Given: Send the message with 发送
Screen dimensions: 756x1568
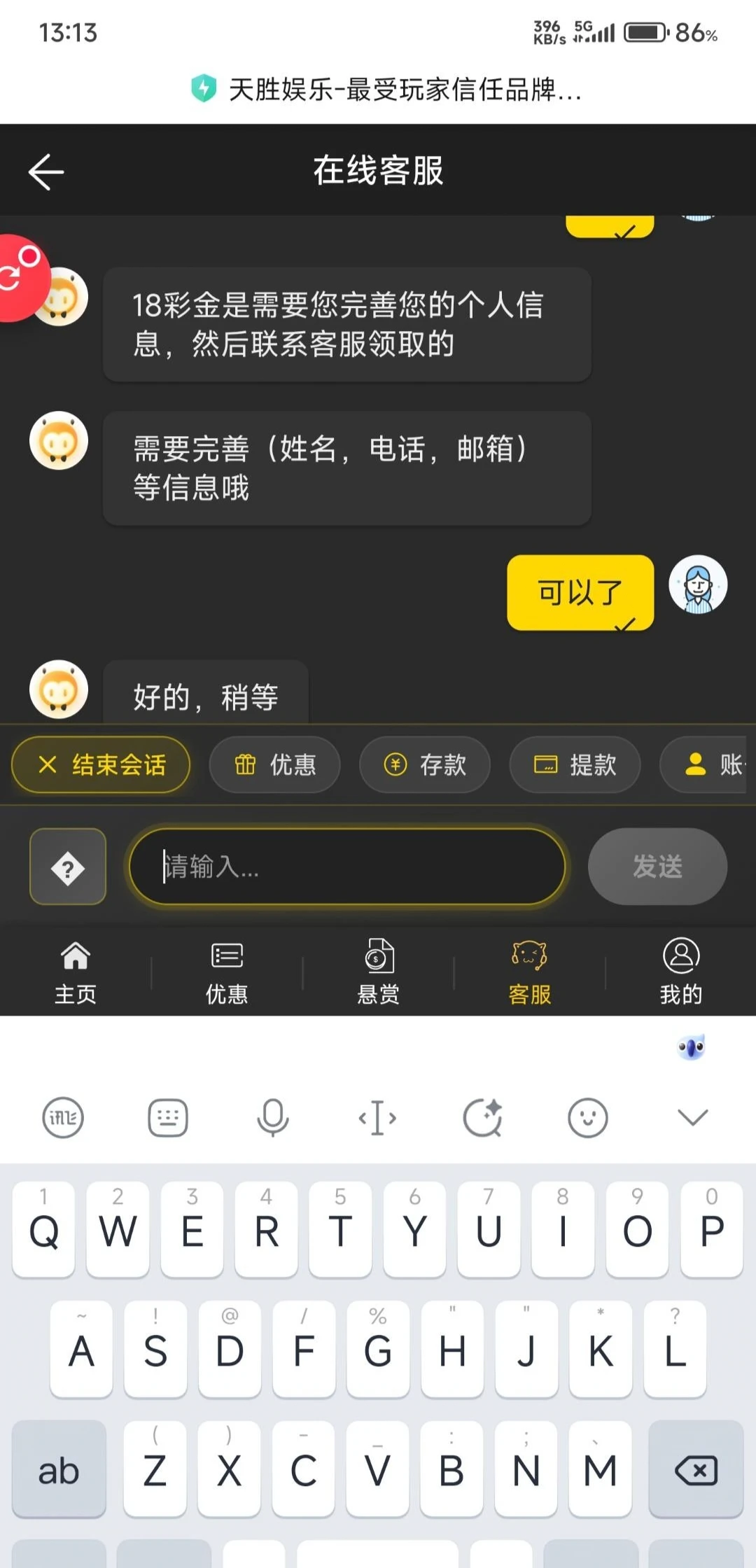Looking at the screenshot, I should [x=657, y=867].
